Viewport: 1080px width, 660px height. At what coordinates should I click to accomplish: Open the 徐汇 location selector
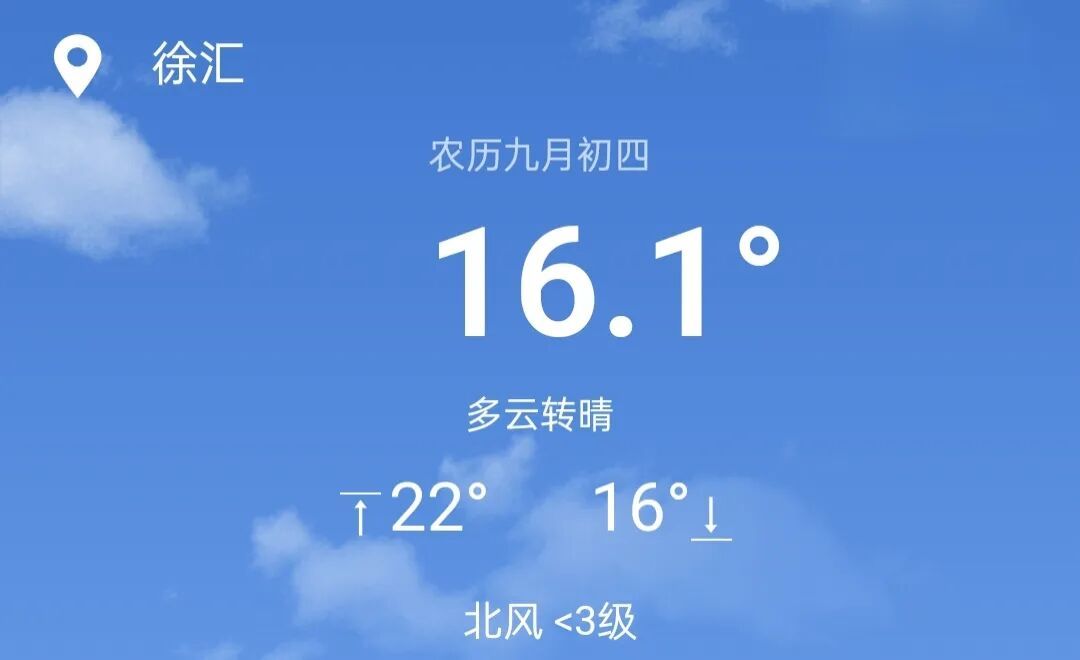(x=197, y=65)
